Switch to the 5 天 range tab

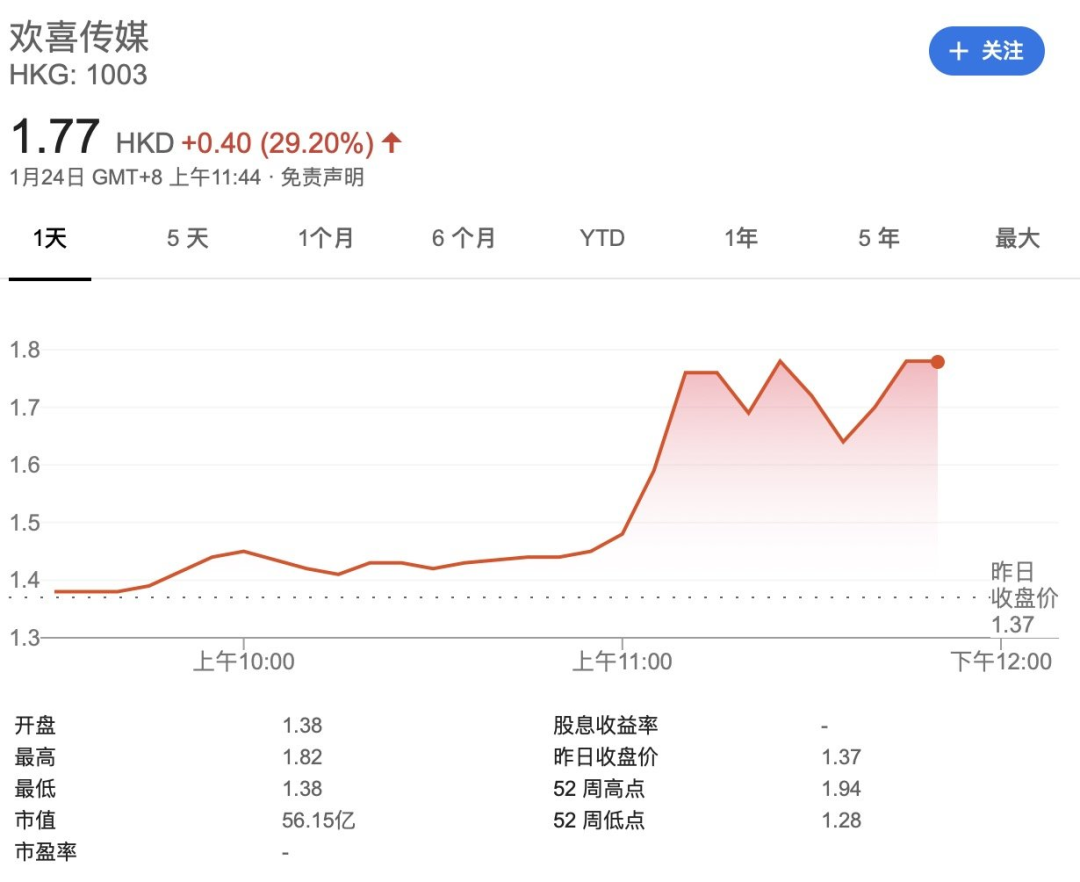(187, 238)
